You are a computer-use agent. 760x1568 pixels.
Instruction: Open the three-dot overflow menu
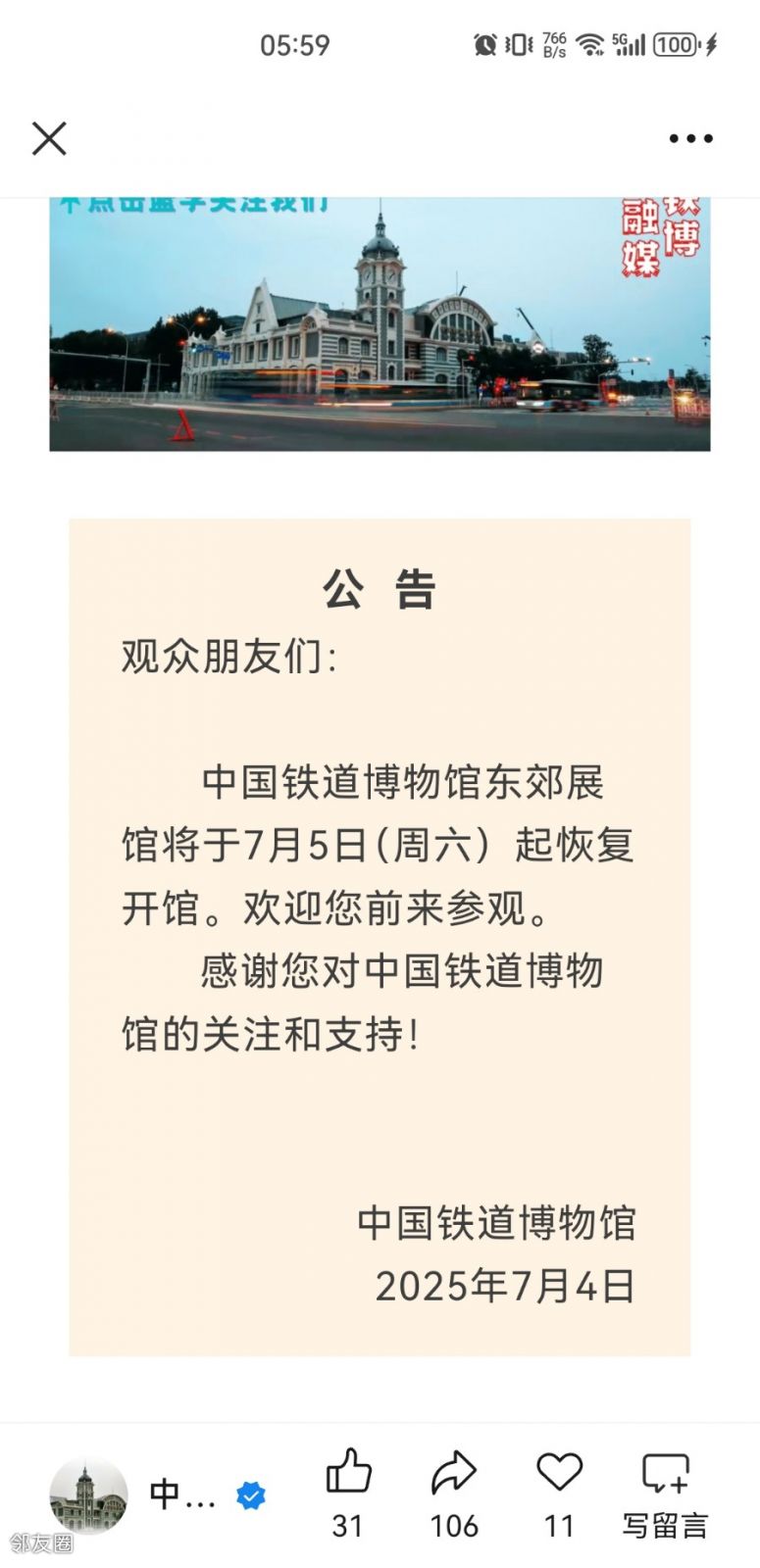[690, 138]
